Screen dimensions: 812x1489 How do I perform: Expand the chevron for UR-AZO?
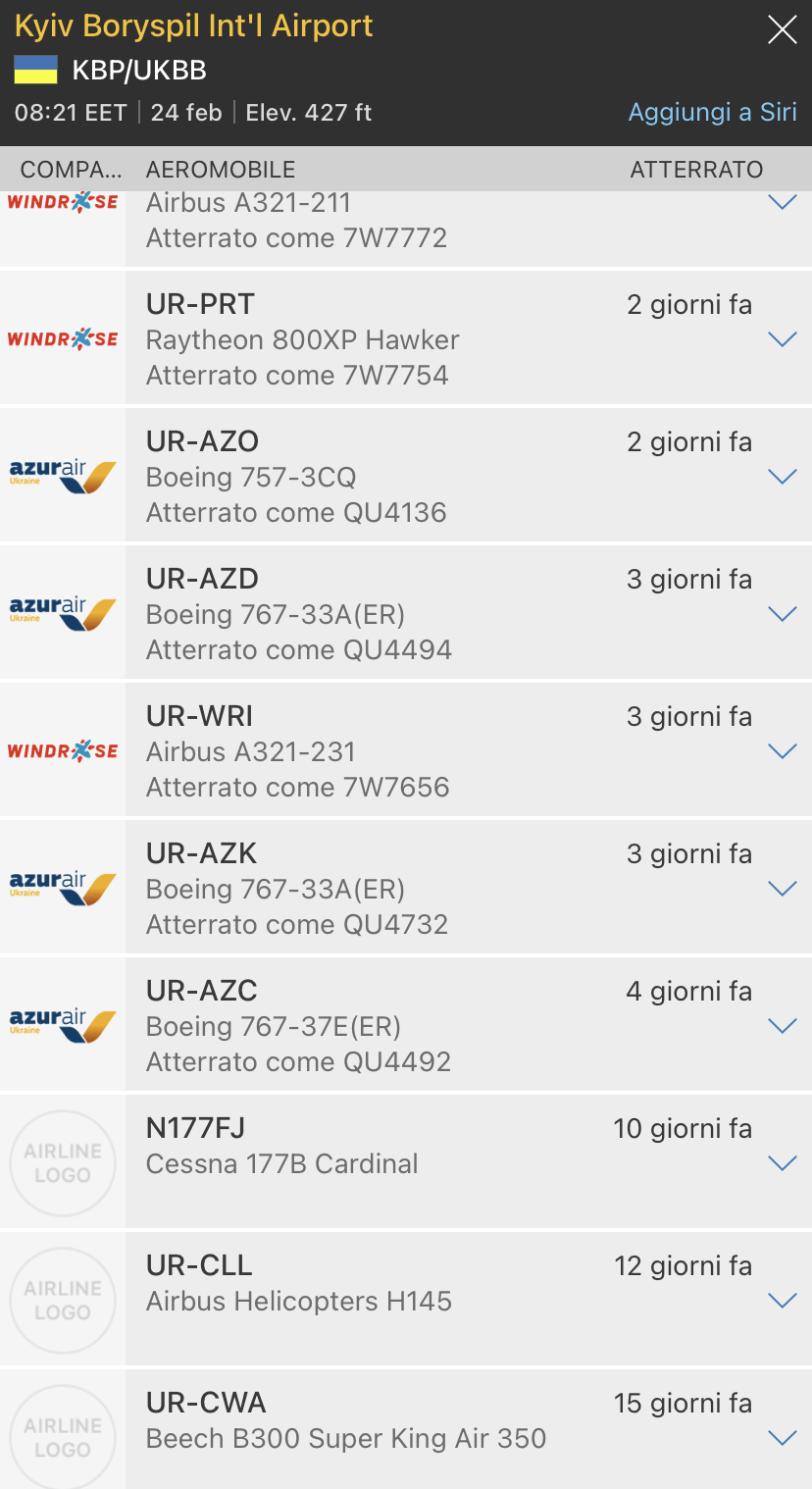pos(782,477)
